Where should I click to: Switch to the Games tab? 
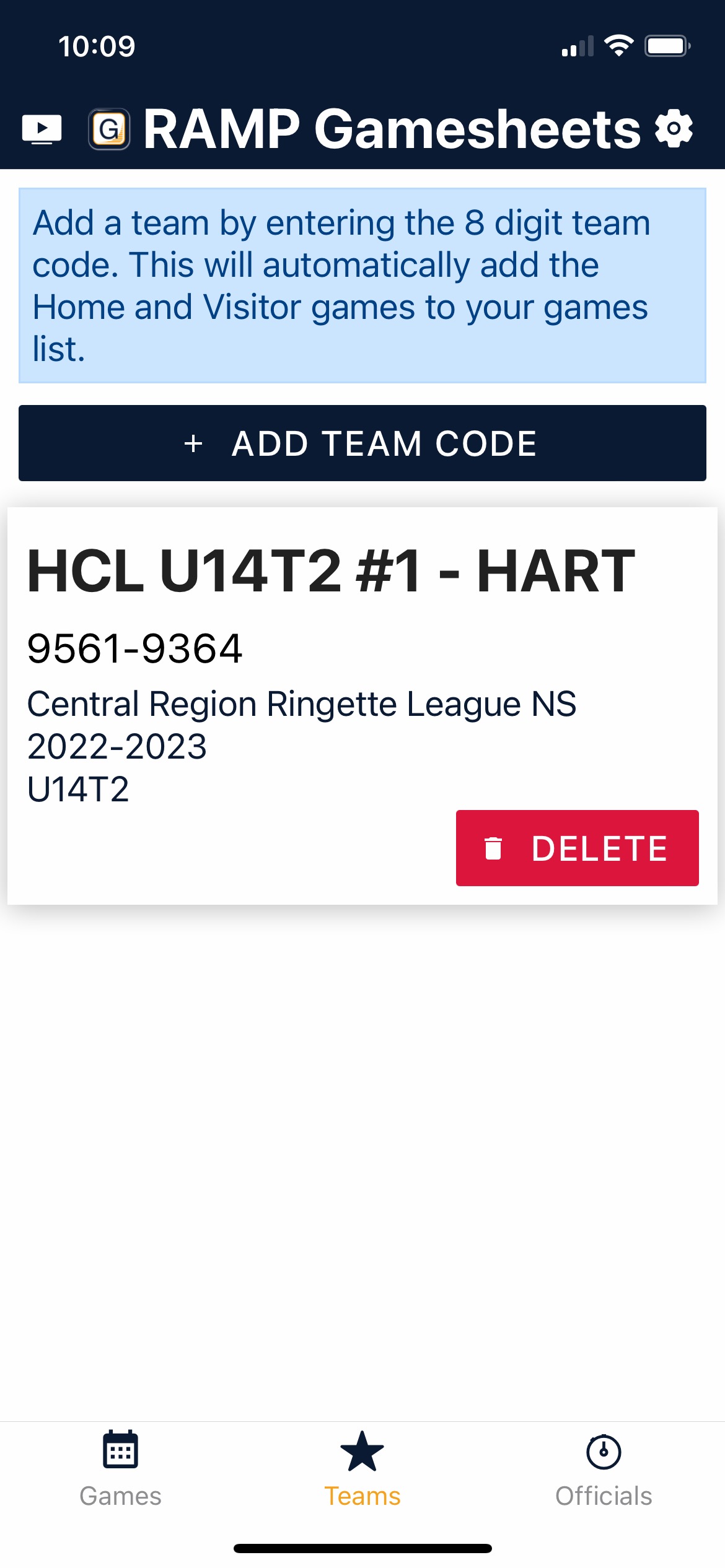pyautogui.click(x=121, y=1496)
